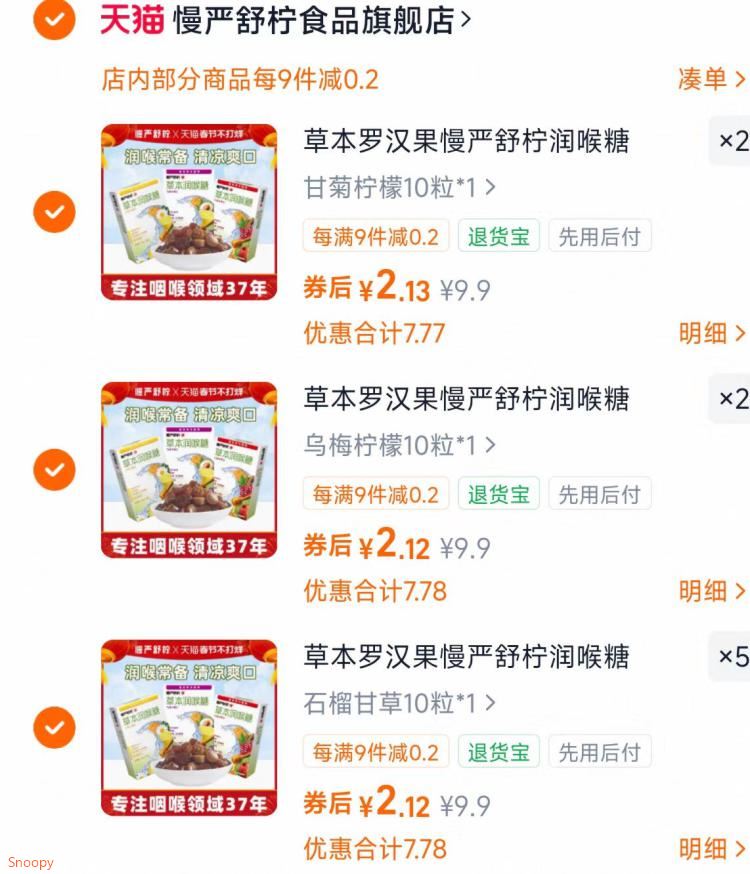Open the 石榴甘草 product image
This screenshot has width=750, height=874.
[189, 727]
